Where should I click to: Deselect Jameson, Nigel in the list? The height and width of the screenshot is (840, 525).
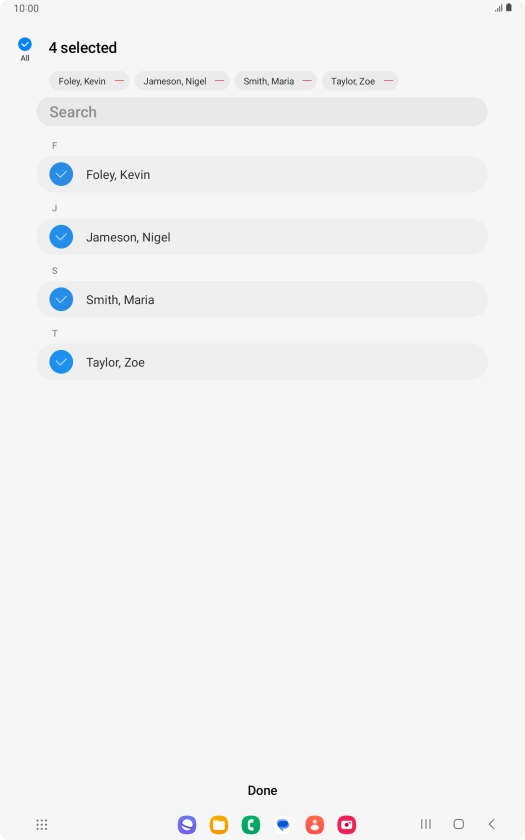[x=262, y=237]
